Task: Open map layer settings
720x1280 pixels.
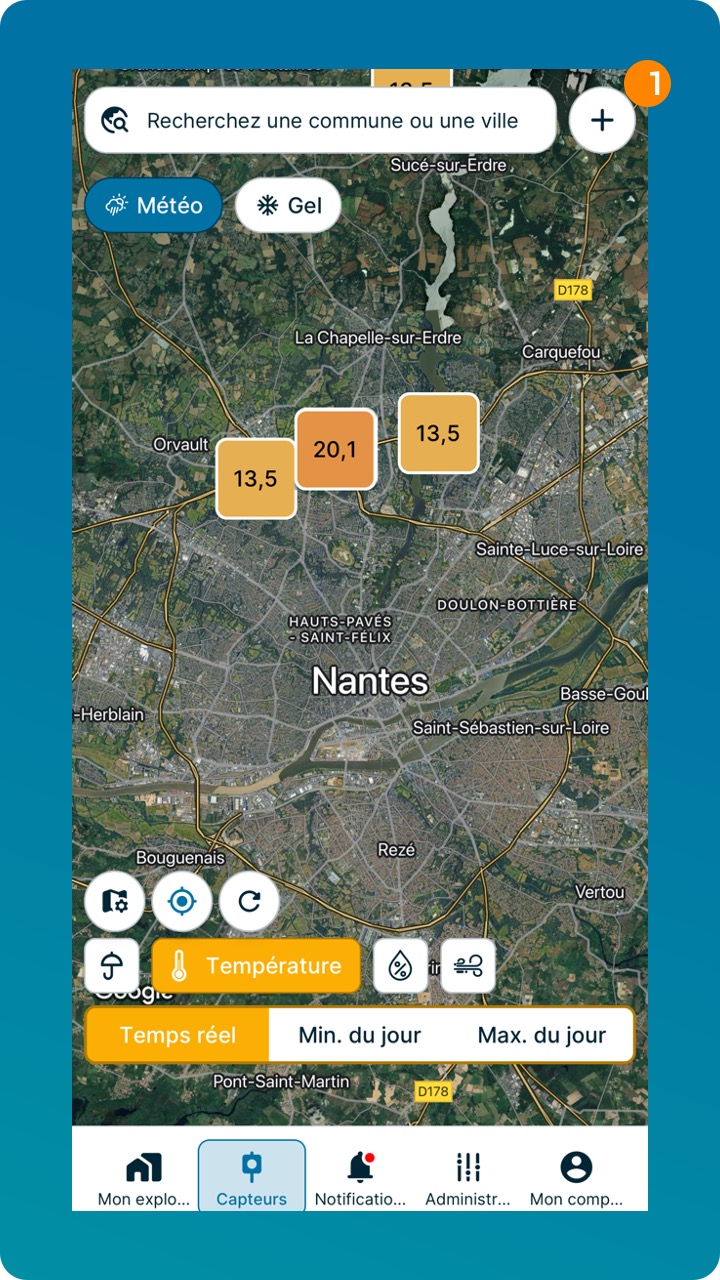Action: [114, 901]
